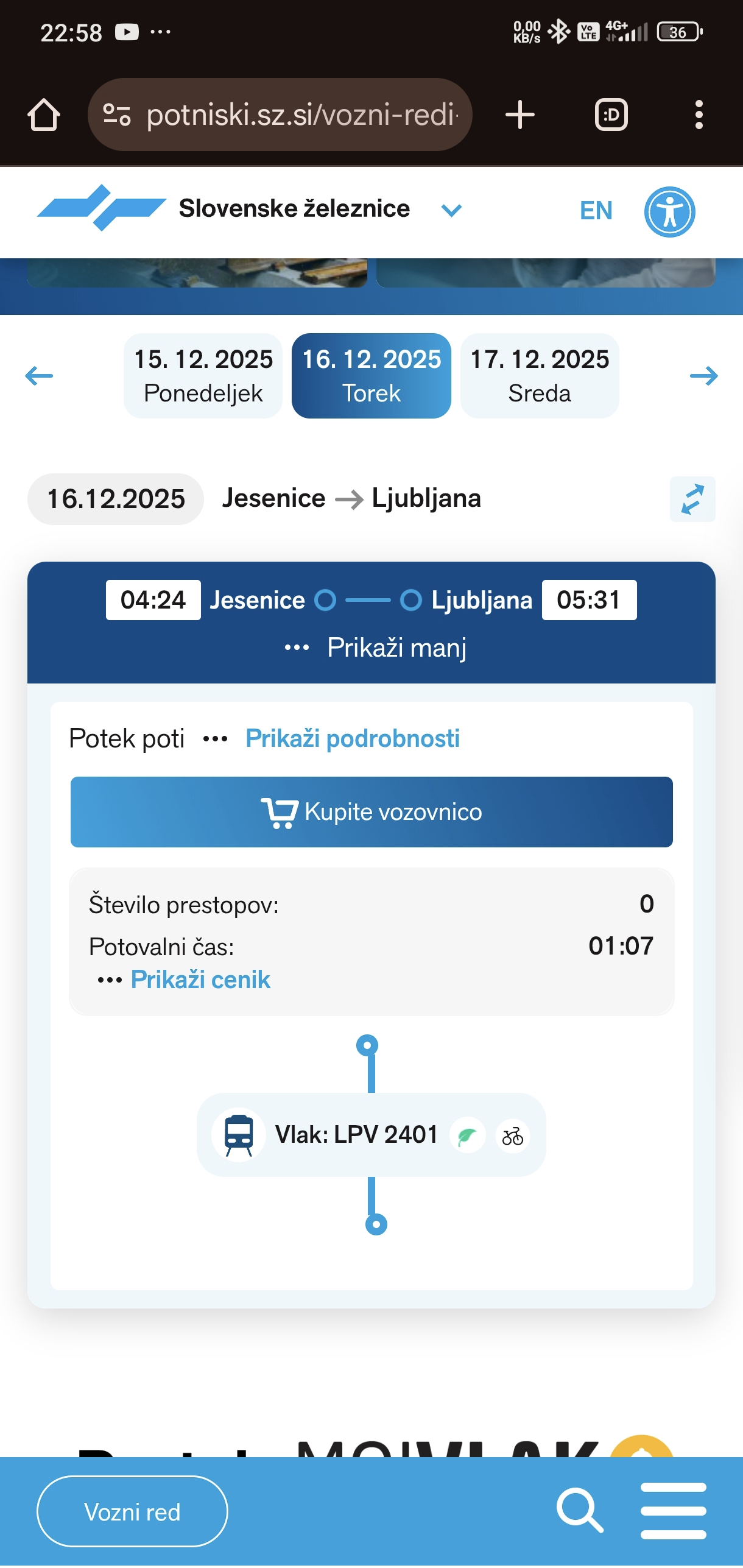The height and width of the screenshot is (1568, 743).
Task: Tap the potniski.sz.si address bar
Action: [x=280, y=115]
